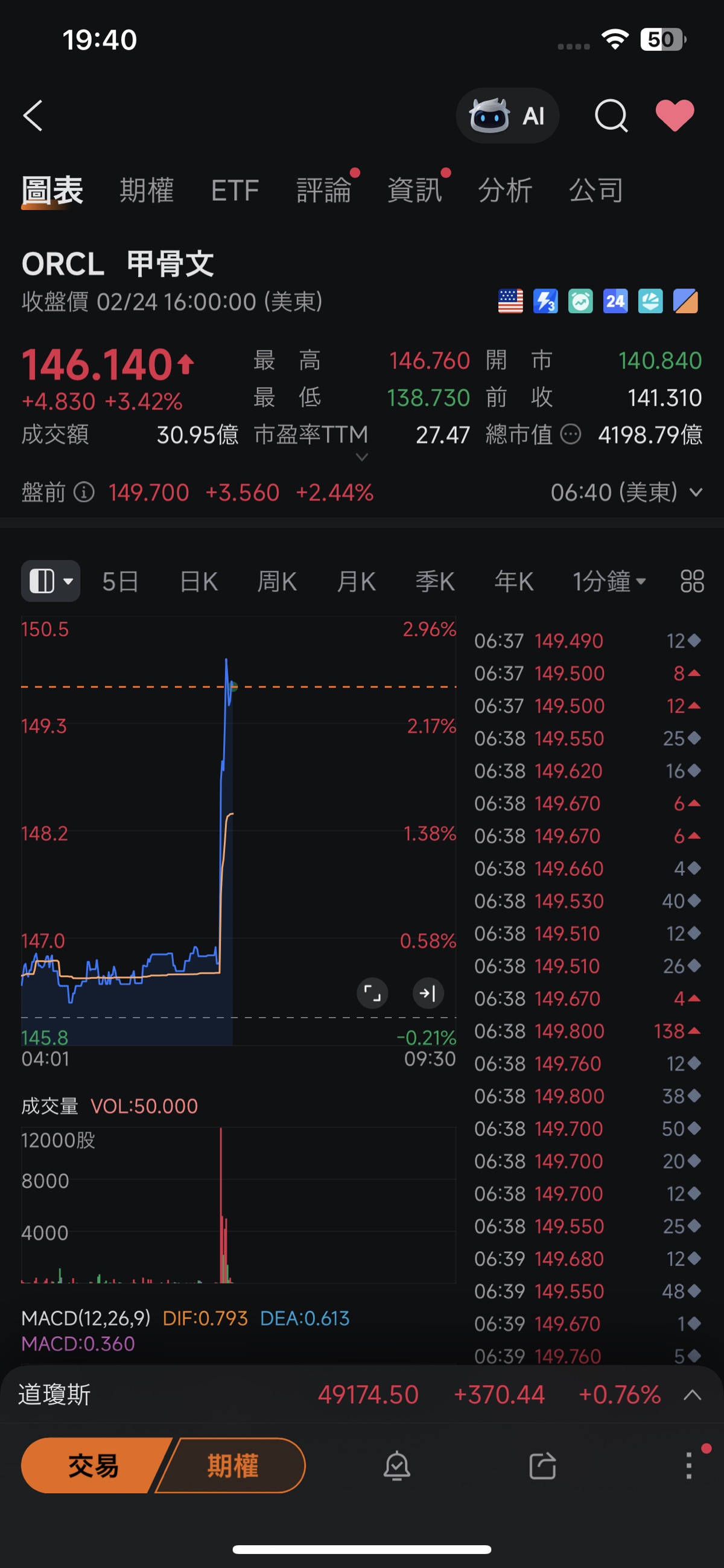Switch to the 期權 top tab
Image resolution: width=724 pixels, height=1568 pixels.
[x=147, y=191]
